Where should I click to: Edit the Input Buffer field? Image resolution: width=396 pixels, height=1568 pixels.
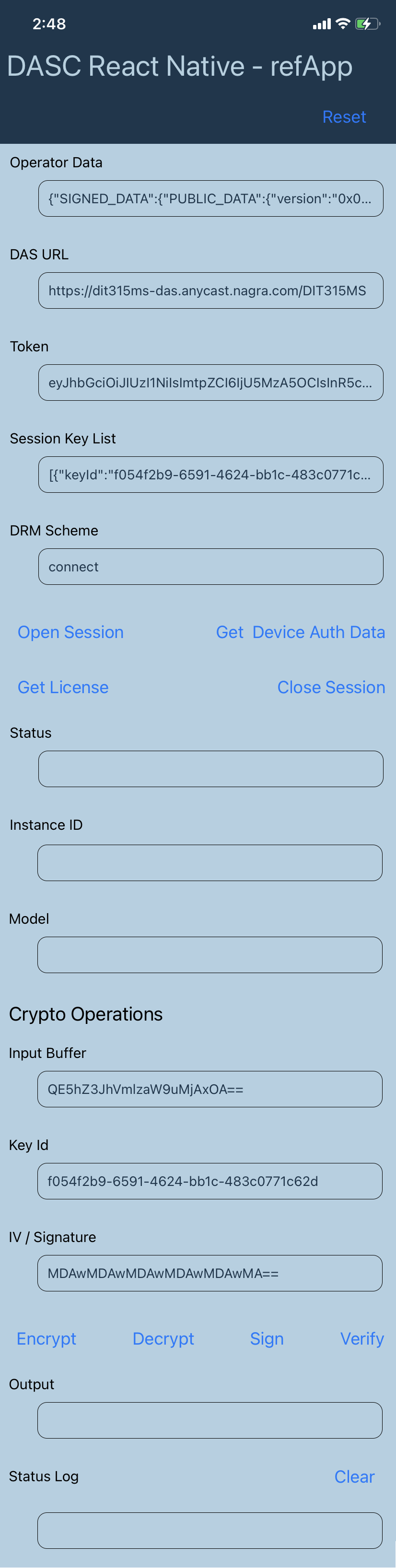tap(210, 1089)
